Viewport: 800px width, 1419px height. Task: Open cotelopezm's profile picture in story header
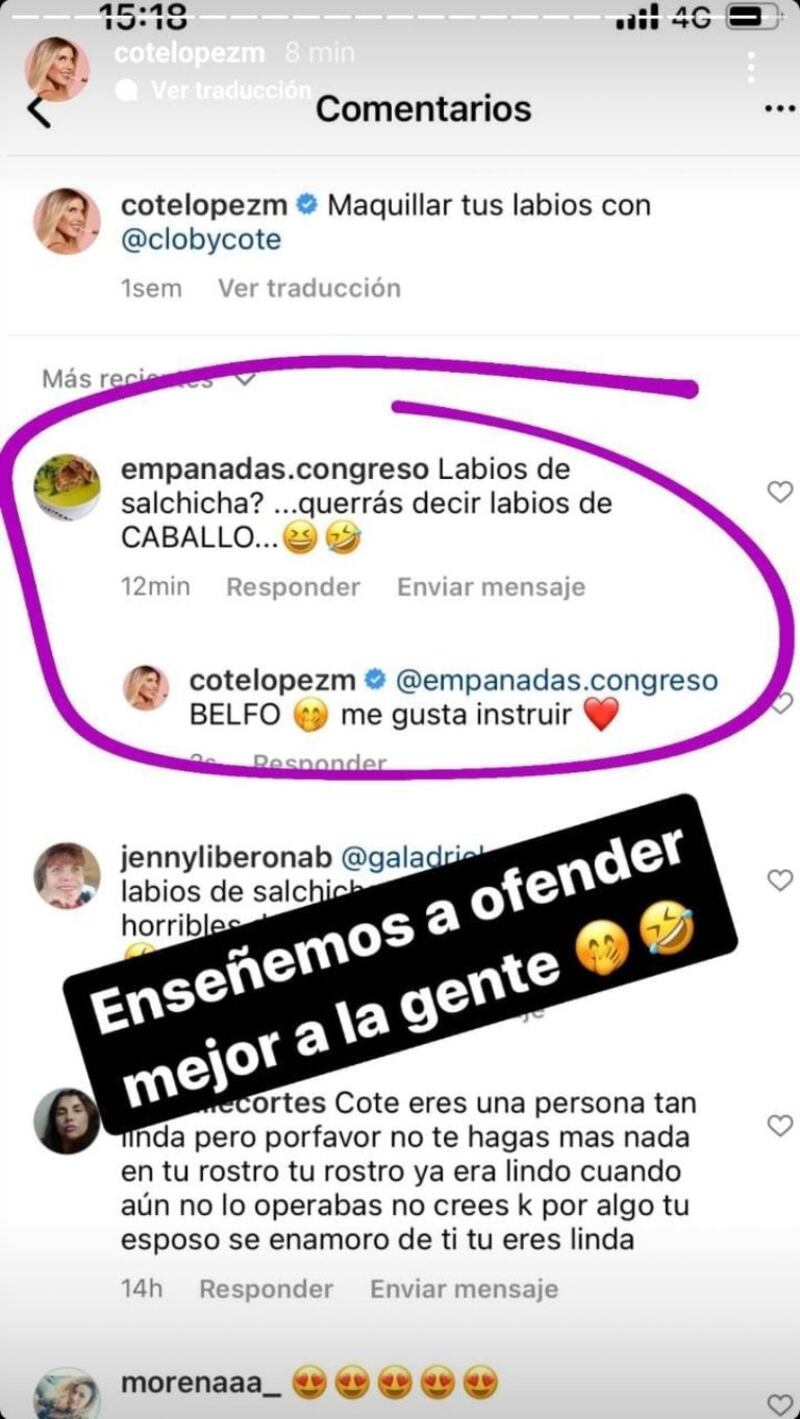coord(57,69)
